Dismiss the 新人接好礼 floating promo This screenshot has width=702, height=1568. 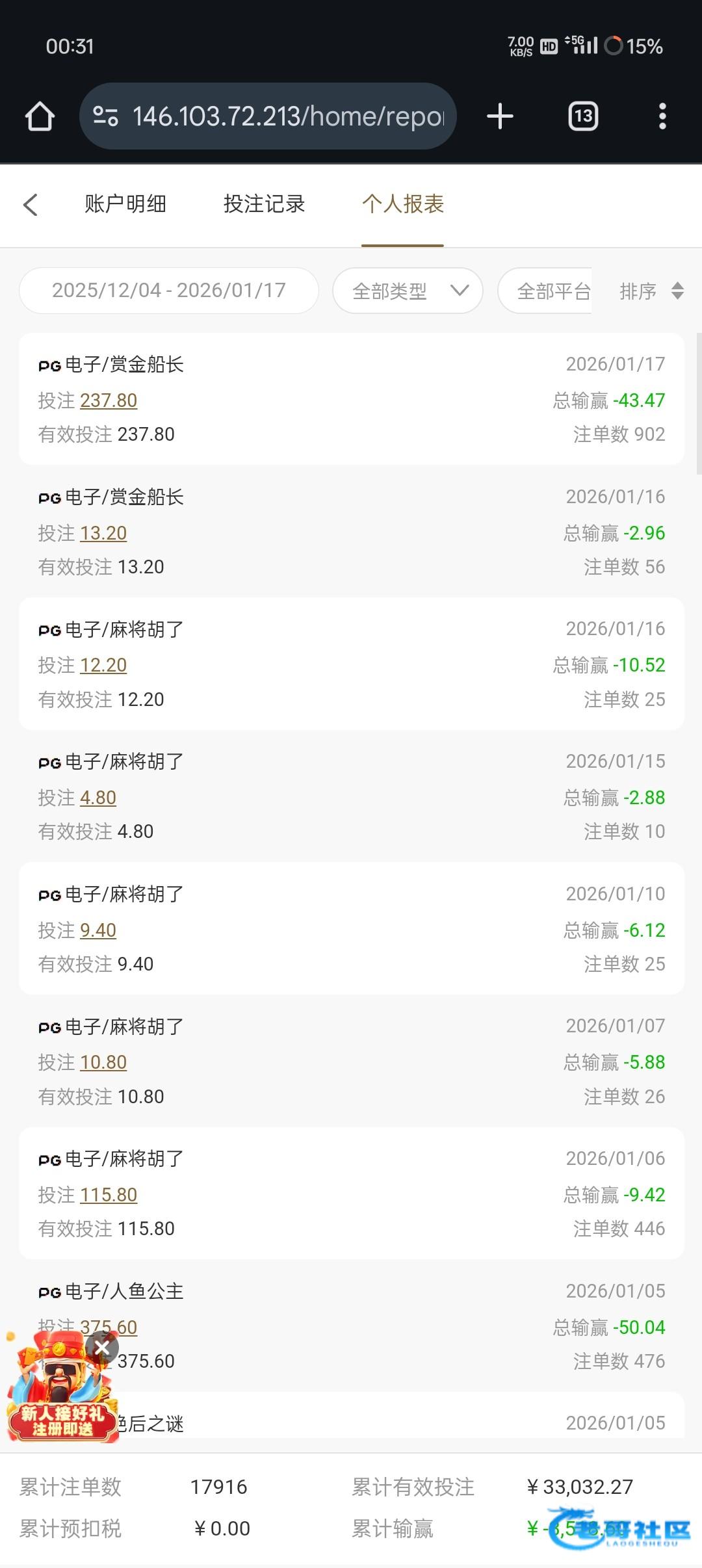[102, 1348]
